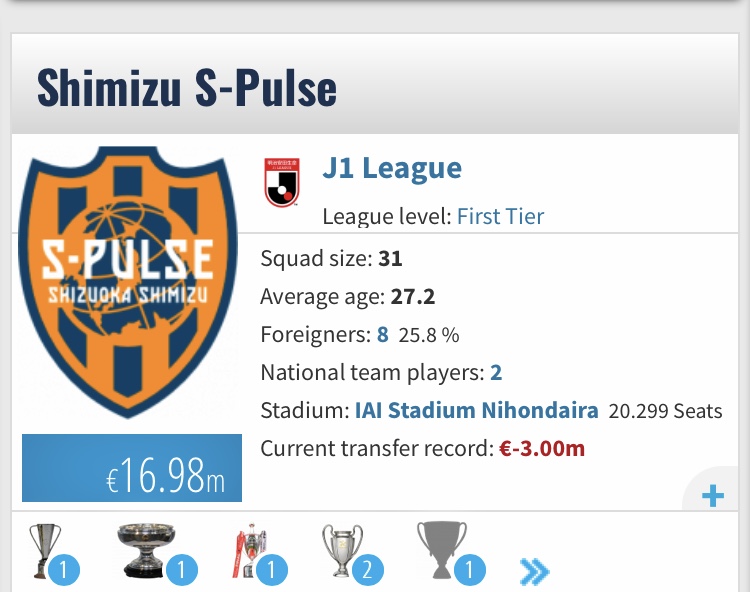Open the J1 League logo

[x=282, y=182]
